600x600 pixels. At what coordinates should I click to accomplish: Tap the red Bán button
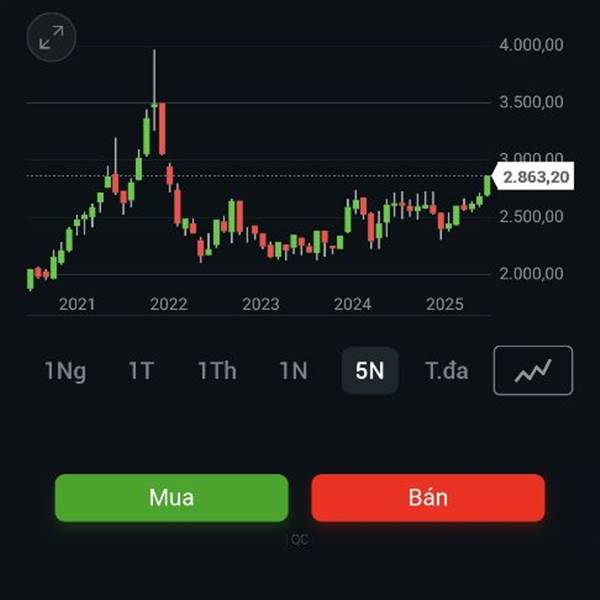[x=428, y=498]
